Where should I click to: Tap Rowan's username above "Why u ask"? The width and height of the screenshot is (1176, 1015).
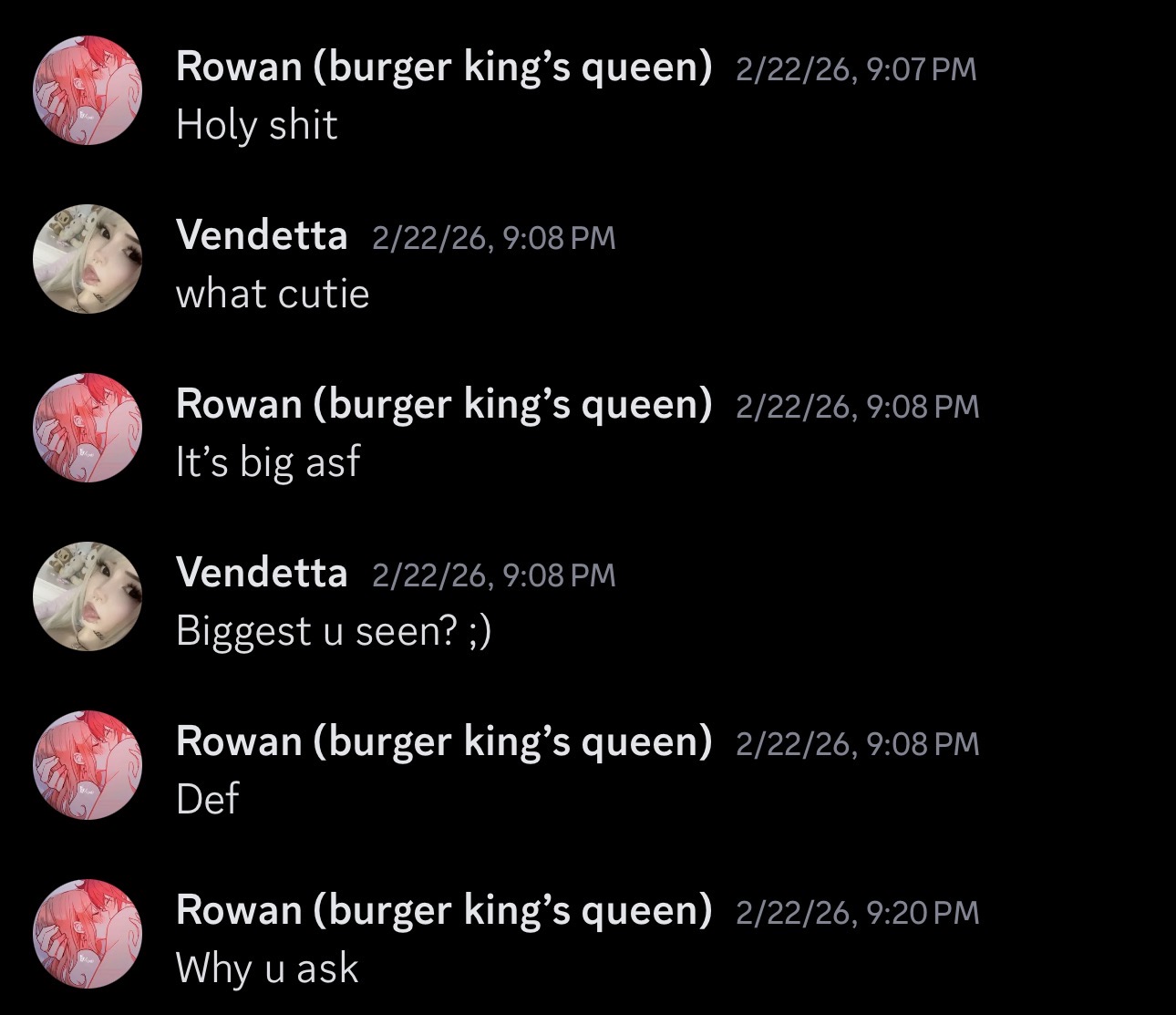click(443, 910)
